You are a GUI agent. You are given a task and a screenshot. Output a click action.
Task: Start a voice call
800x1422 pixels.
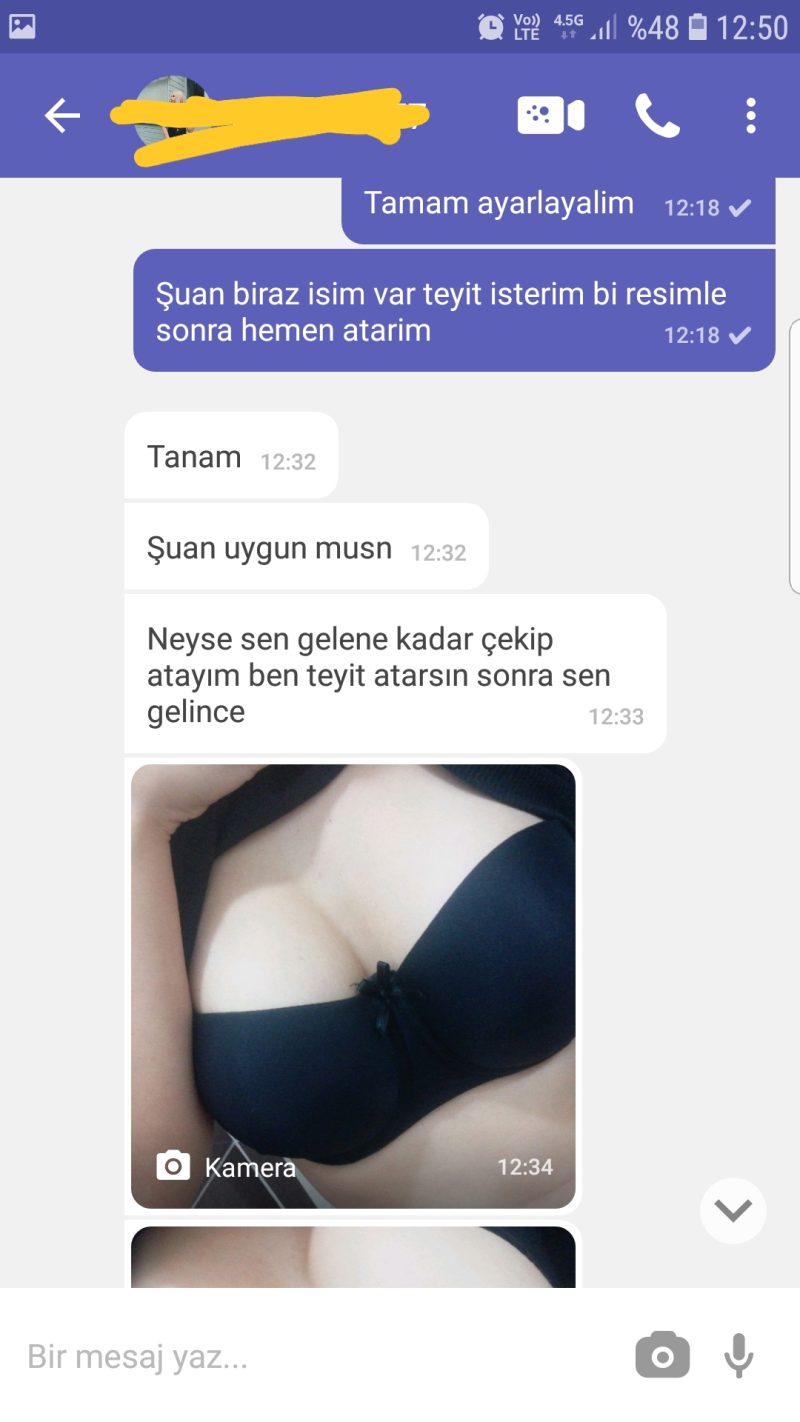[657, 116]
